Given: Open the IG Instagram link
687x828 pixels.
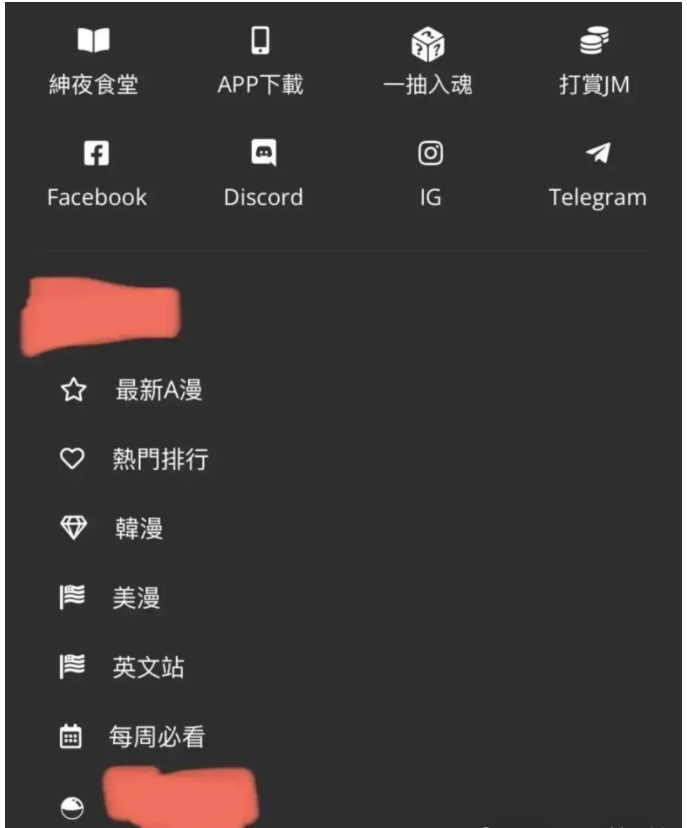Looking at the screenshot, I should (x=430, y=176).
